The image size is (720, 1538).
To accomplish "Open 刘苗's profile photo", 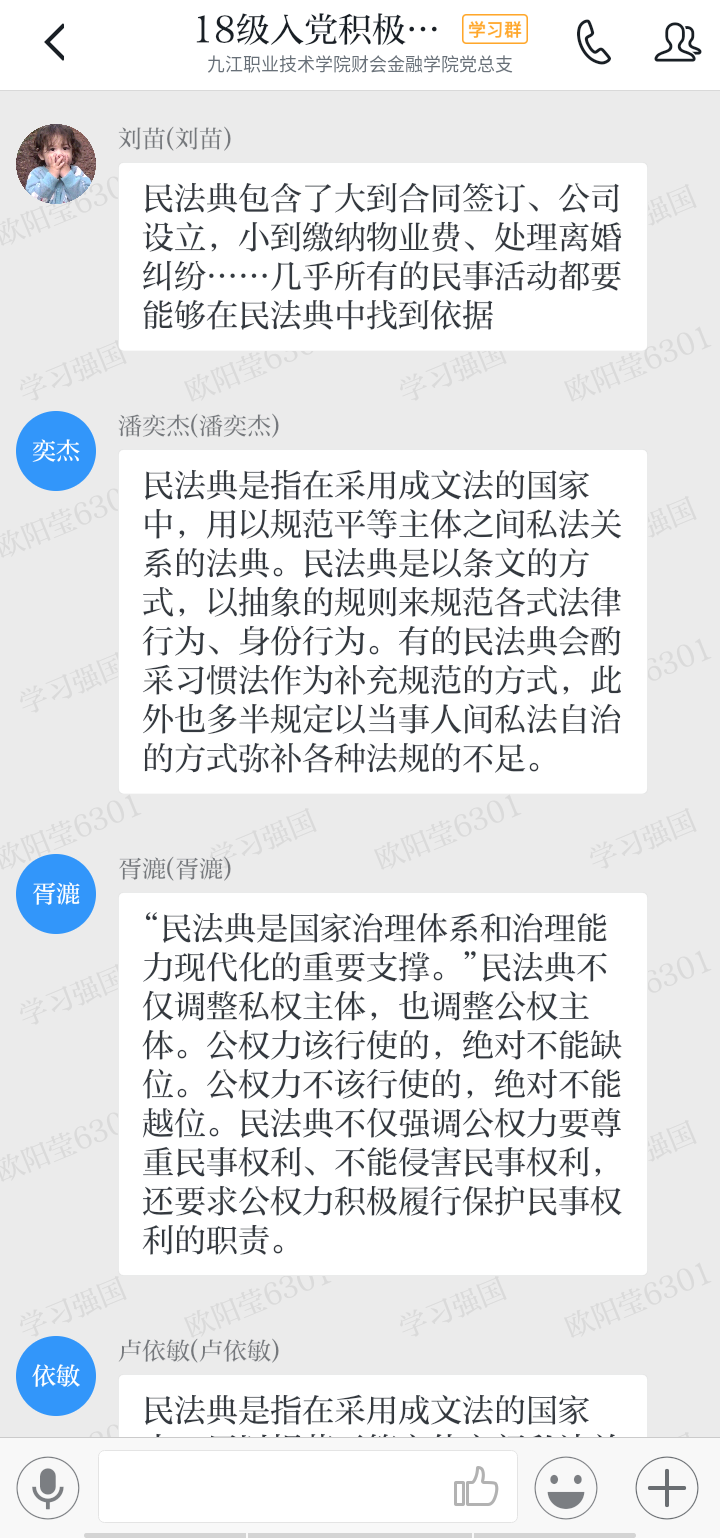I will pos(56,164).
